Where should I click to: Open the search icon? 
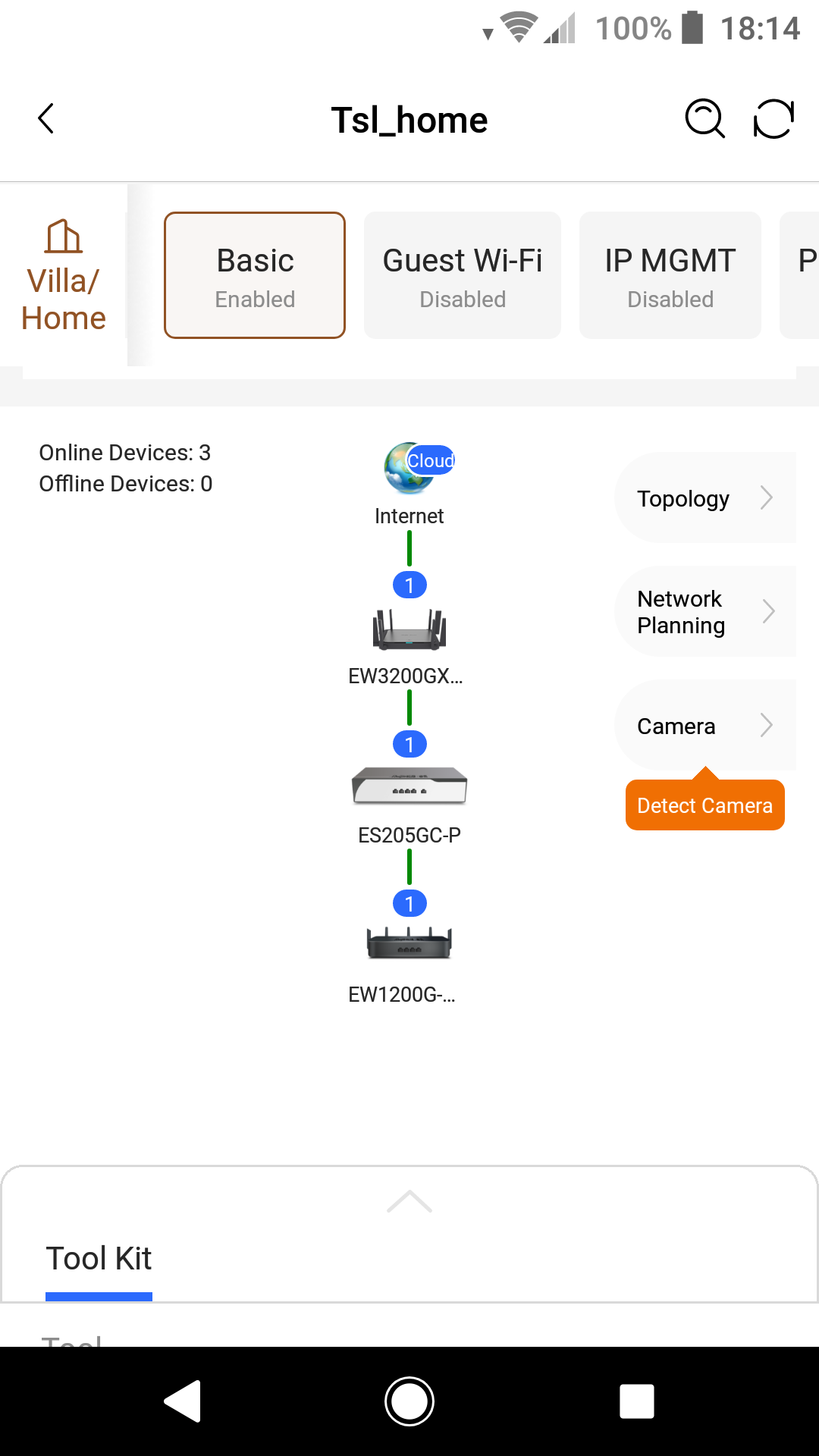704,119
